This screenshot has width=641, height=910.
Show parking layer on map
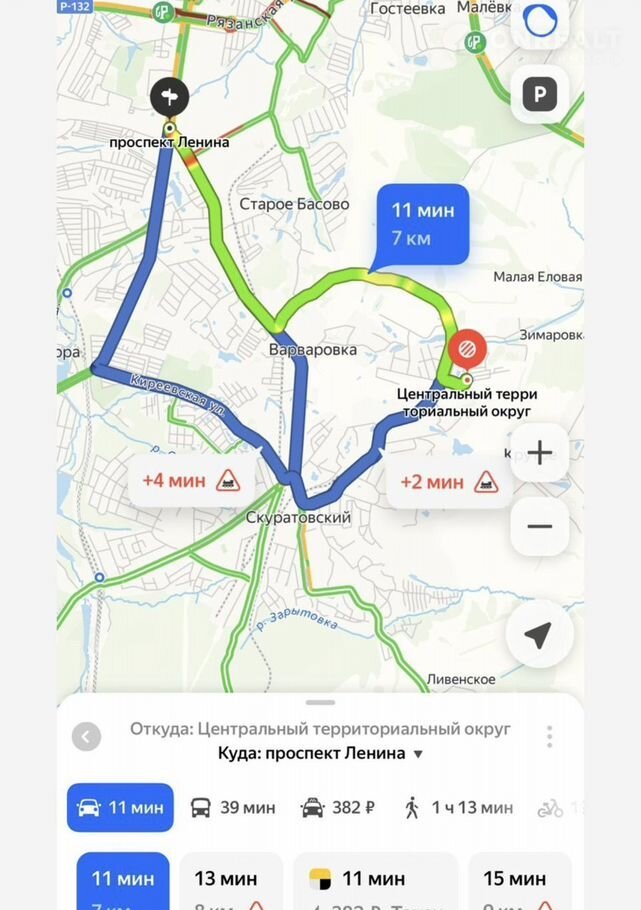540,96
